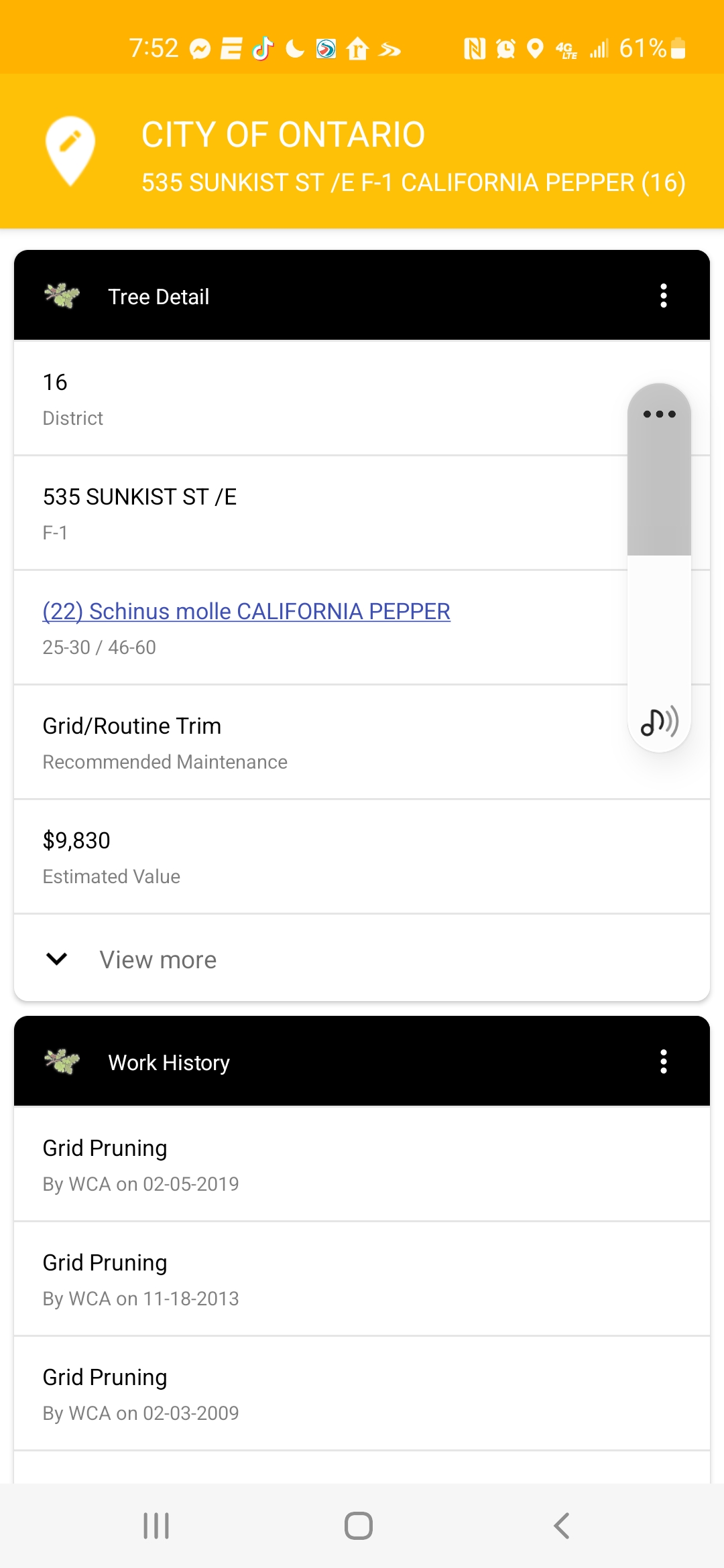The height and width of the screenshot is (1568, 724).
Task: Open the Work History overflow menu
Action: (x=664, y=1061)
